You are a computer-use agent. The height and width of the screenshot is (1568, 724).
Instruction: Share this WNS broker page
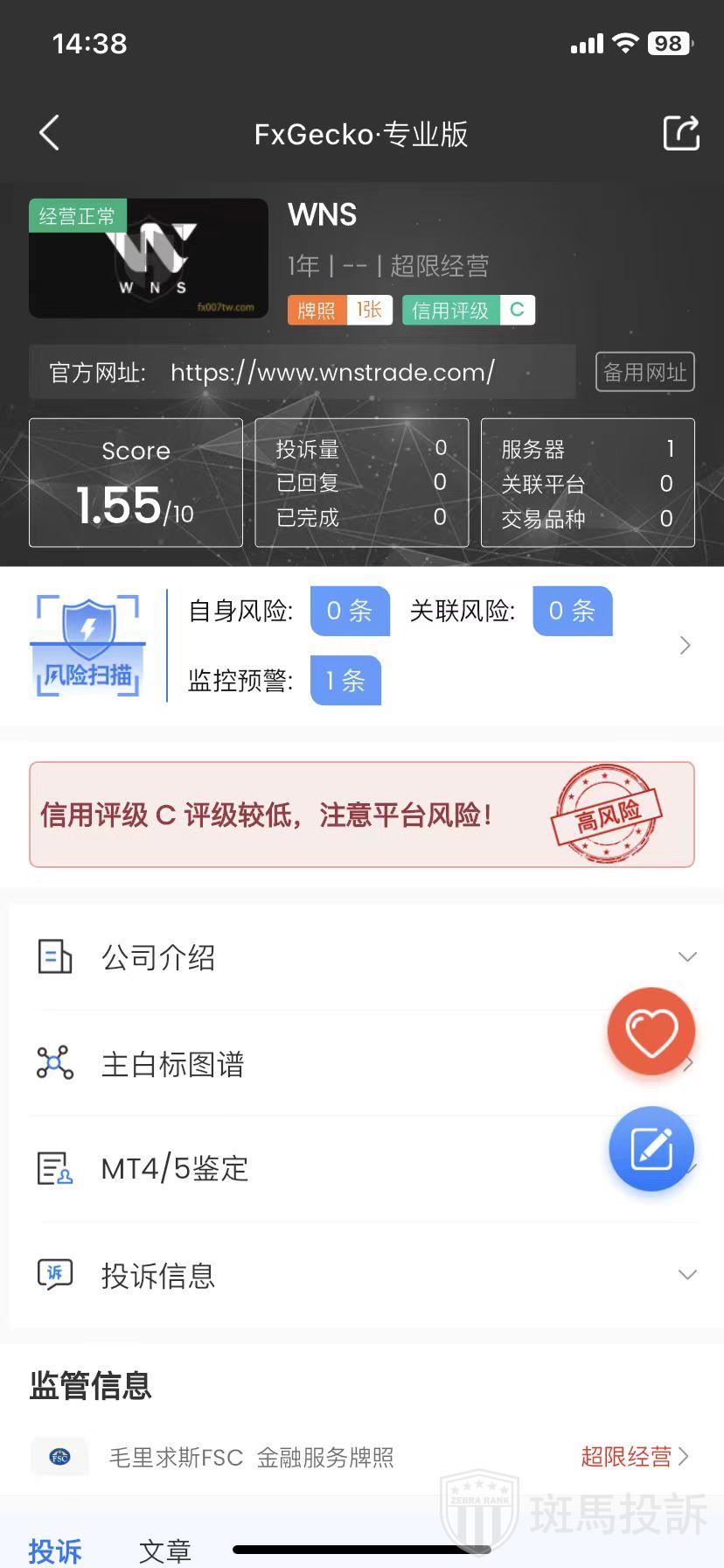click(x=680, y=133)
